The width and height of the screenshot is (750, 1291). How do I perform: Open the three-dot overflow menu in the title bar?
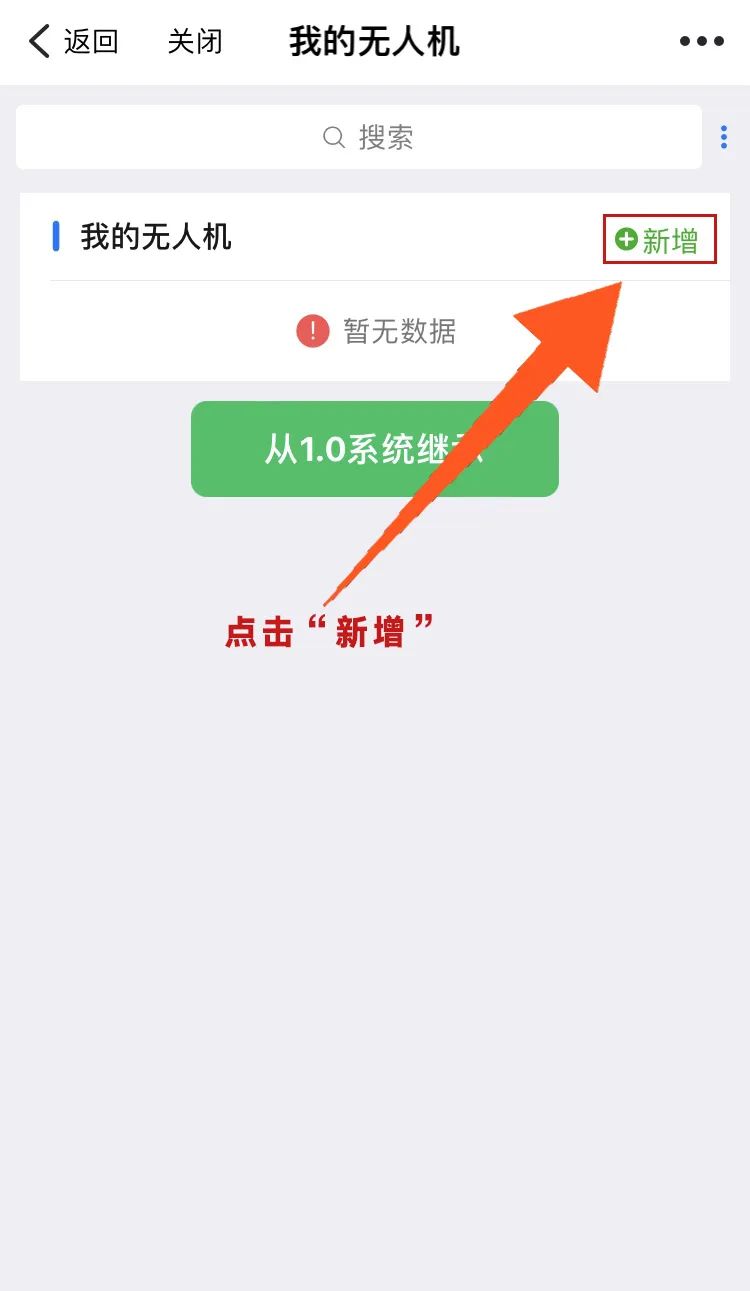point(701,42)
